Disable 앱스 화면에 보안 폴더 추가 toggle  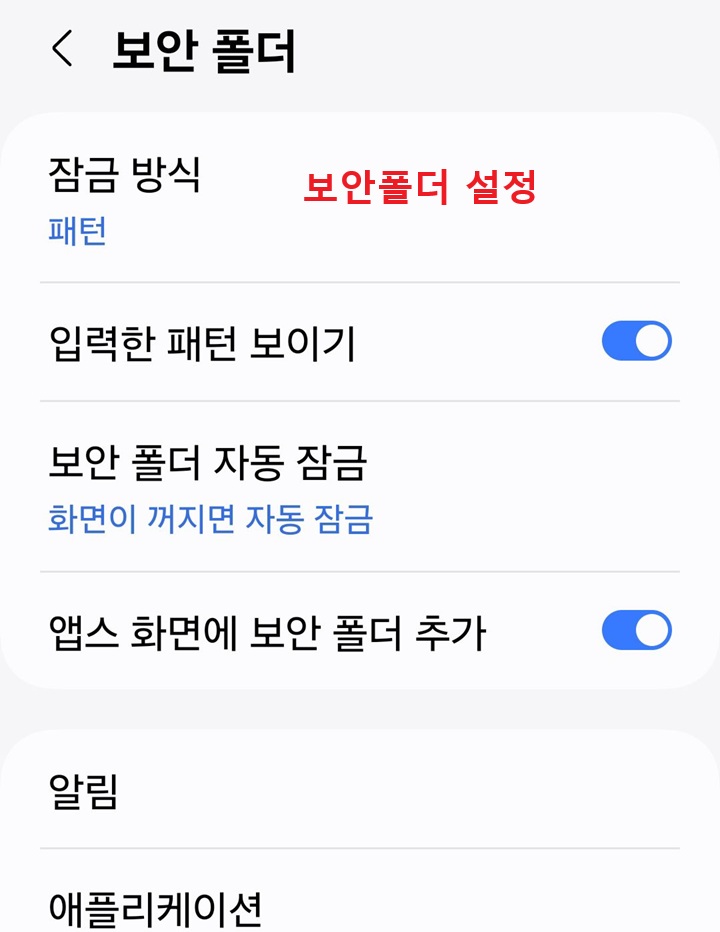pos(637,629)
